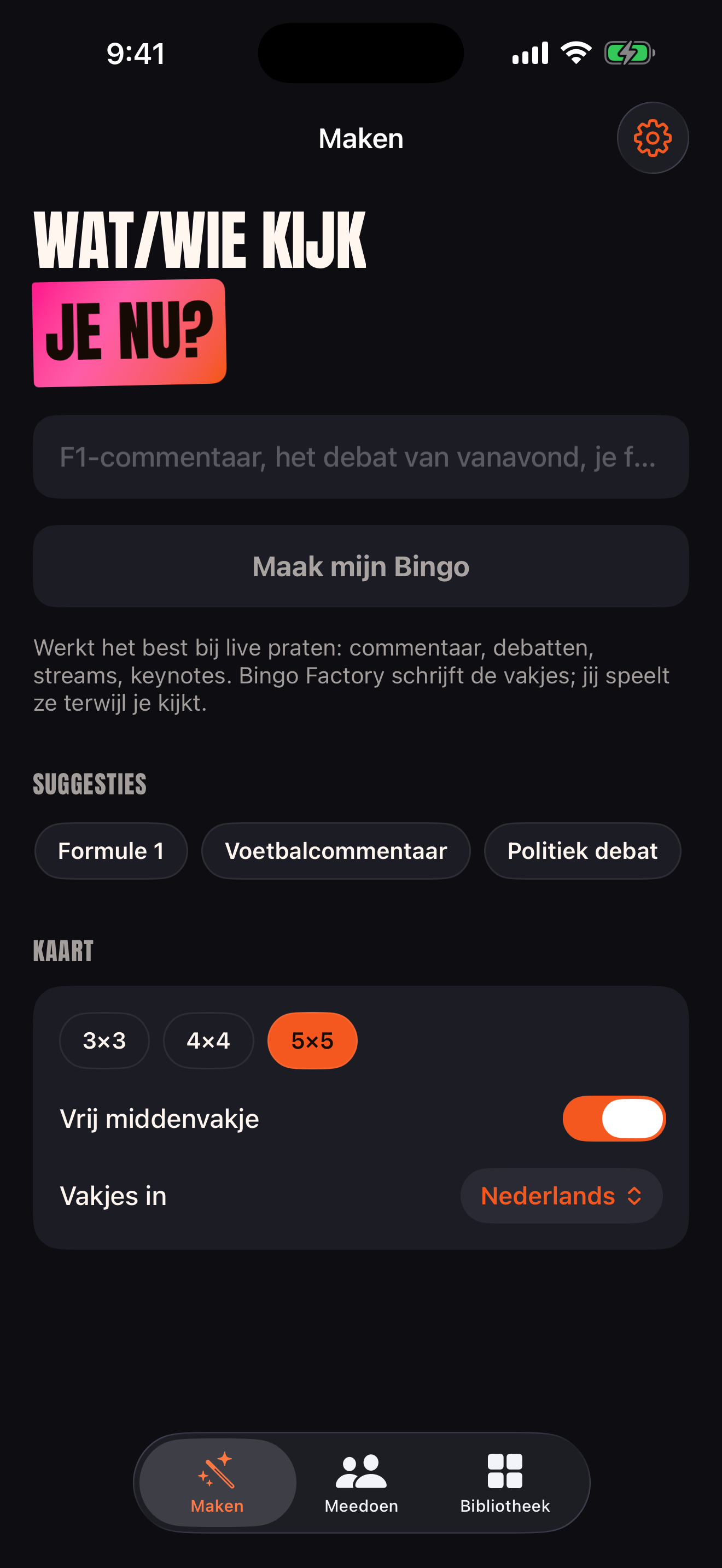Viewport: 722px width, 1568px height.
Task: Tap the Maken tab
Action: coord(217,1483)
